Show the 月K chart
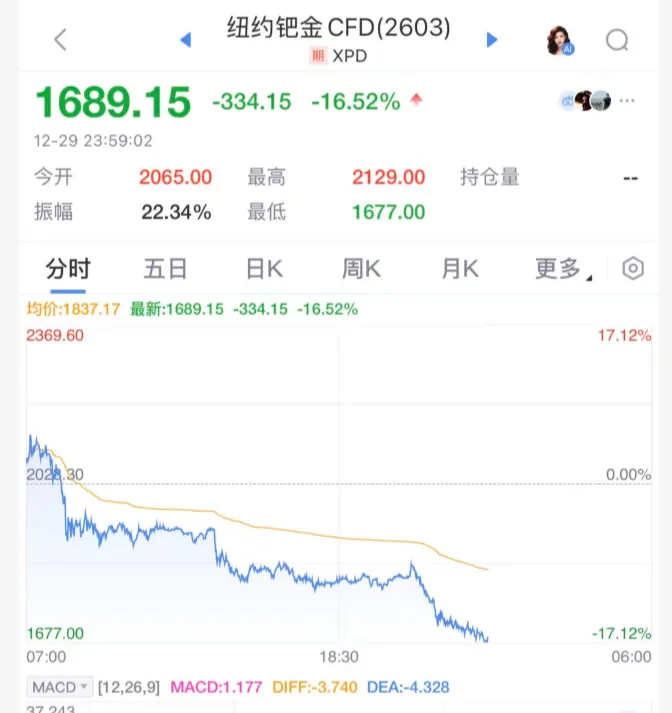This screenshot has height=713, width=672. (x=460, y=268)
